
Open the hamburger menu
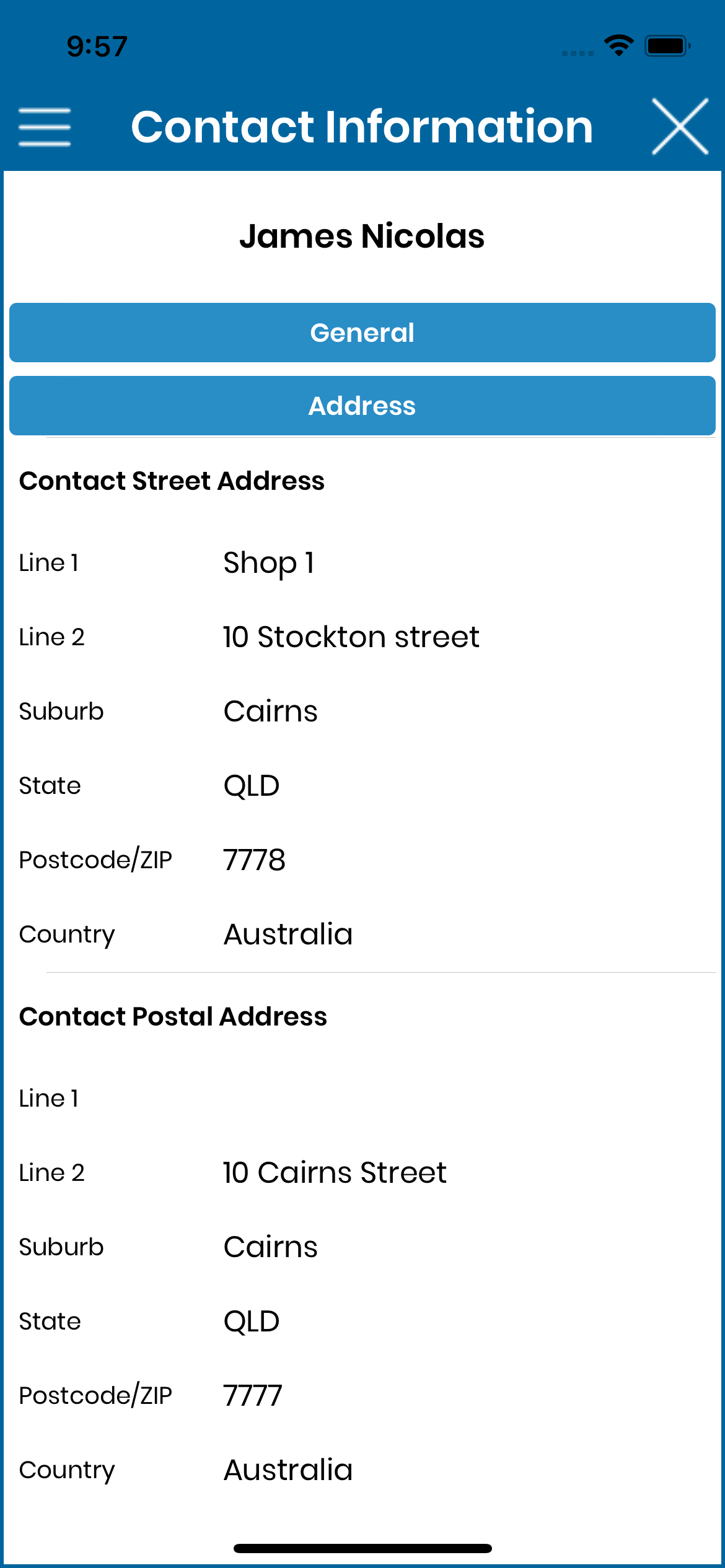click(45, 127)
